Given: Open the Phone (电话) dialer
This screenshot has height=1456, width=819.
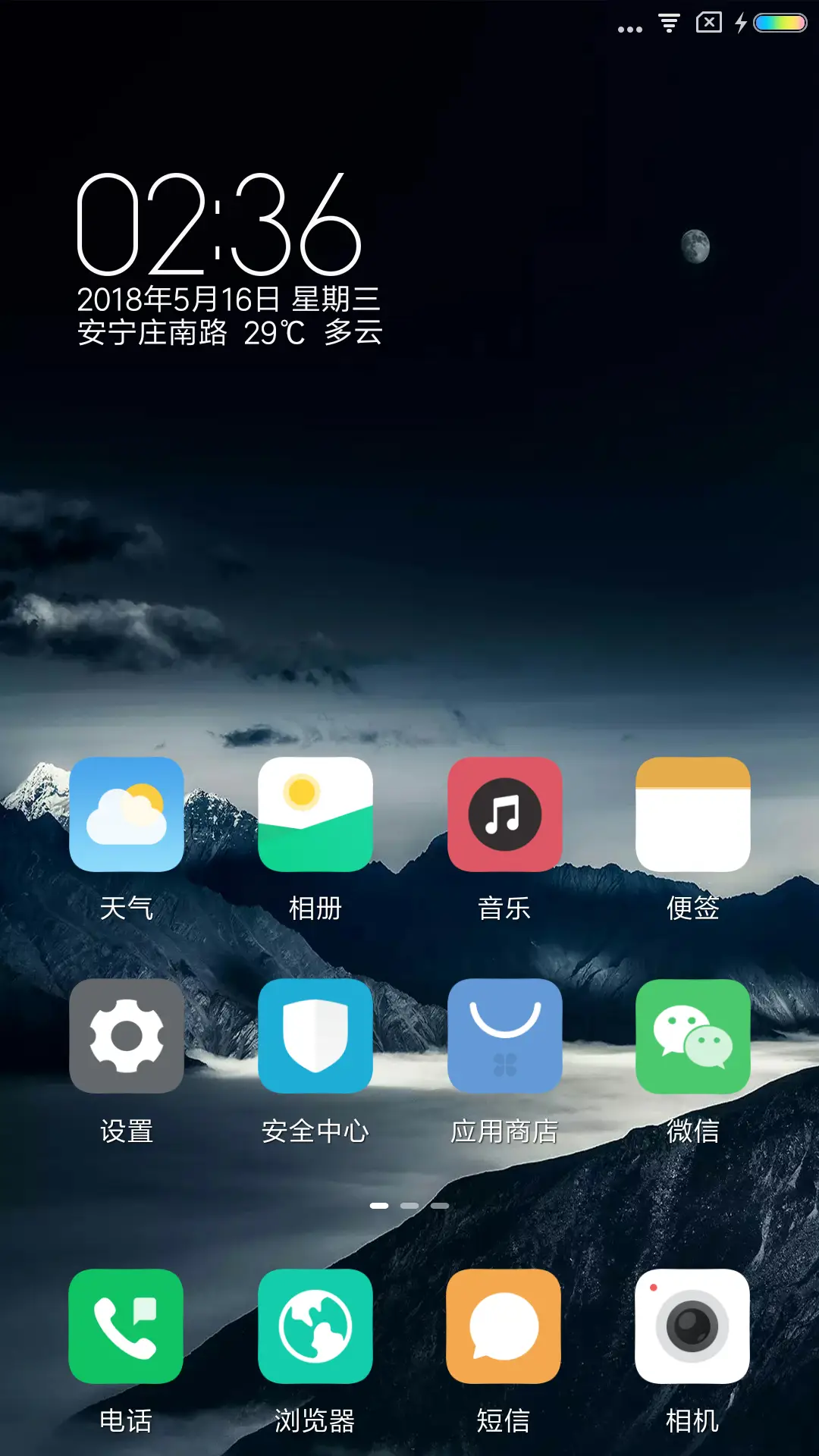Looking at the screenshot, I should (x=126, y=1327).
